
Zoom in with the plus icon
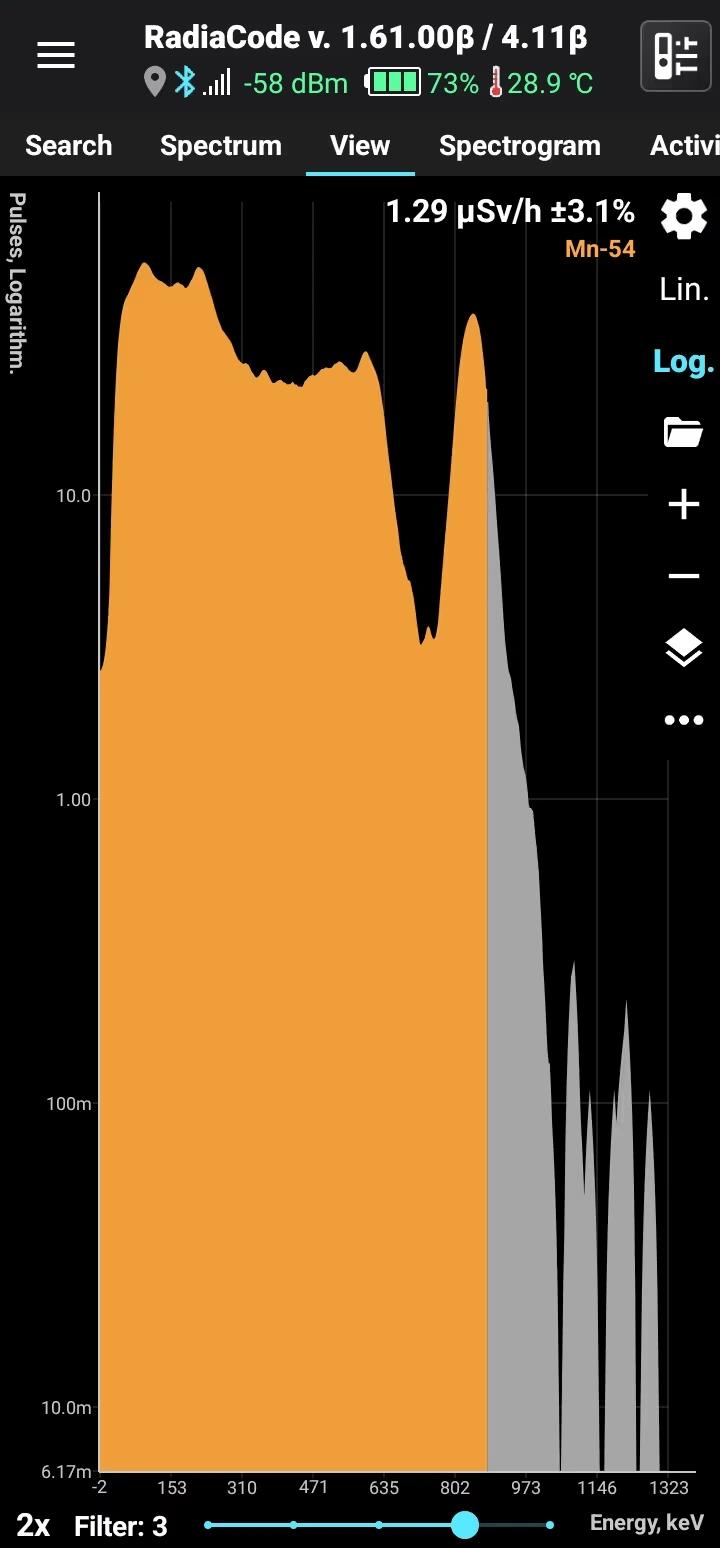(x=684, y=505)
